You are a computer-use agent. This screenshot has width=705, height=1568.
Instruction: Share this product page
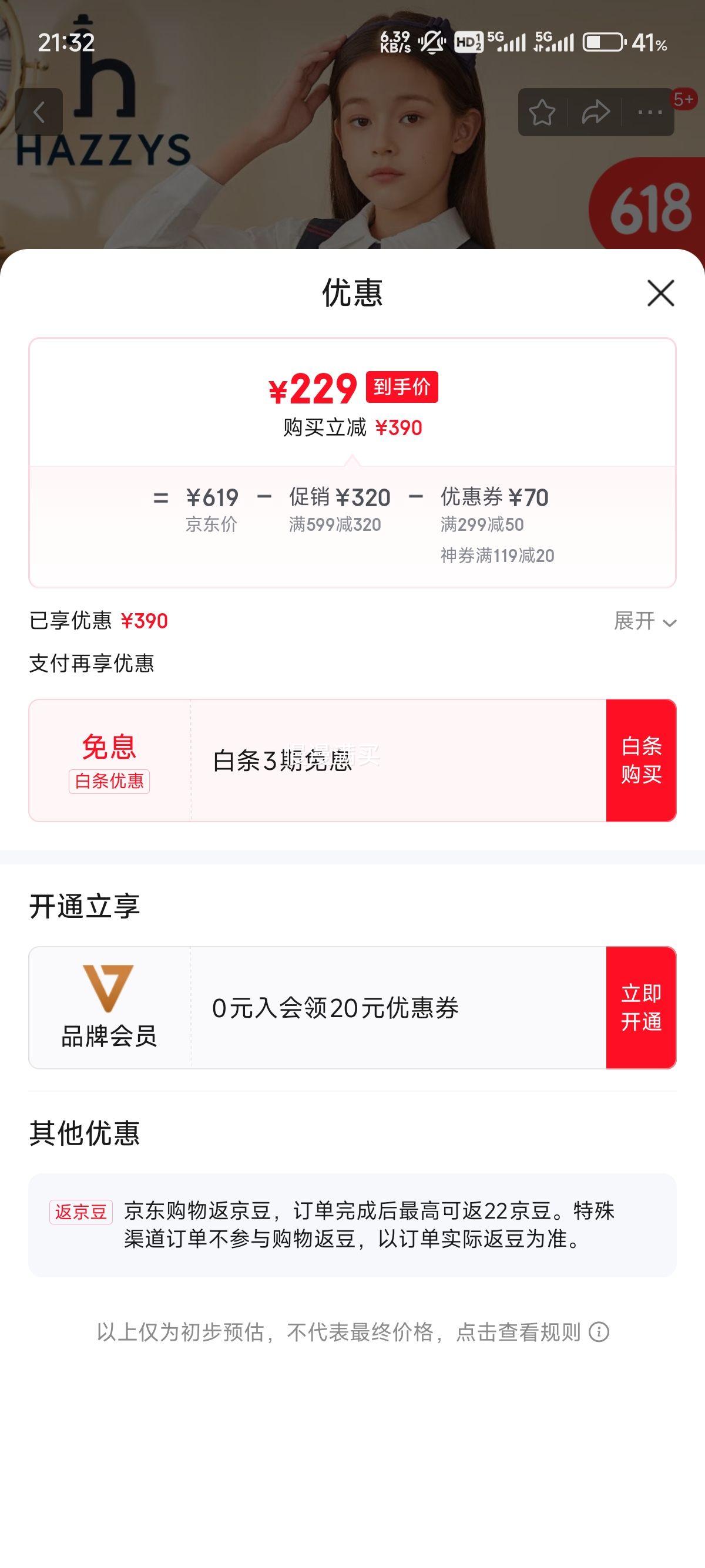595,113
